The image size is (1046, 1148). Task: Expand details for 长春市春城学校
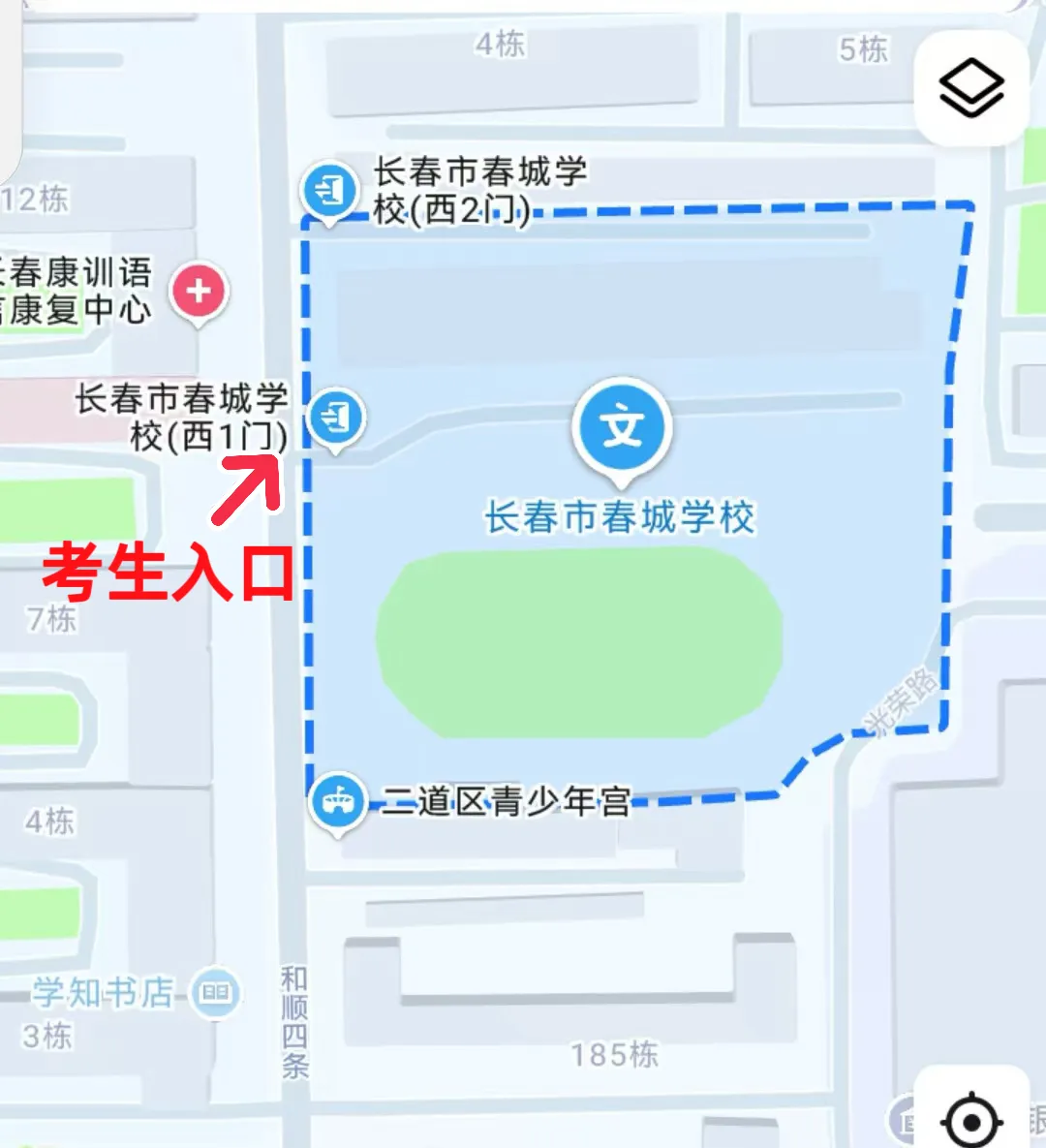(620, 516)
